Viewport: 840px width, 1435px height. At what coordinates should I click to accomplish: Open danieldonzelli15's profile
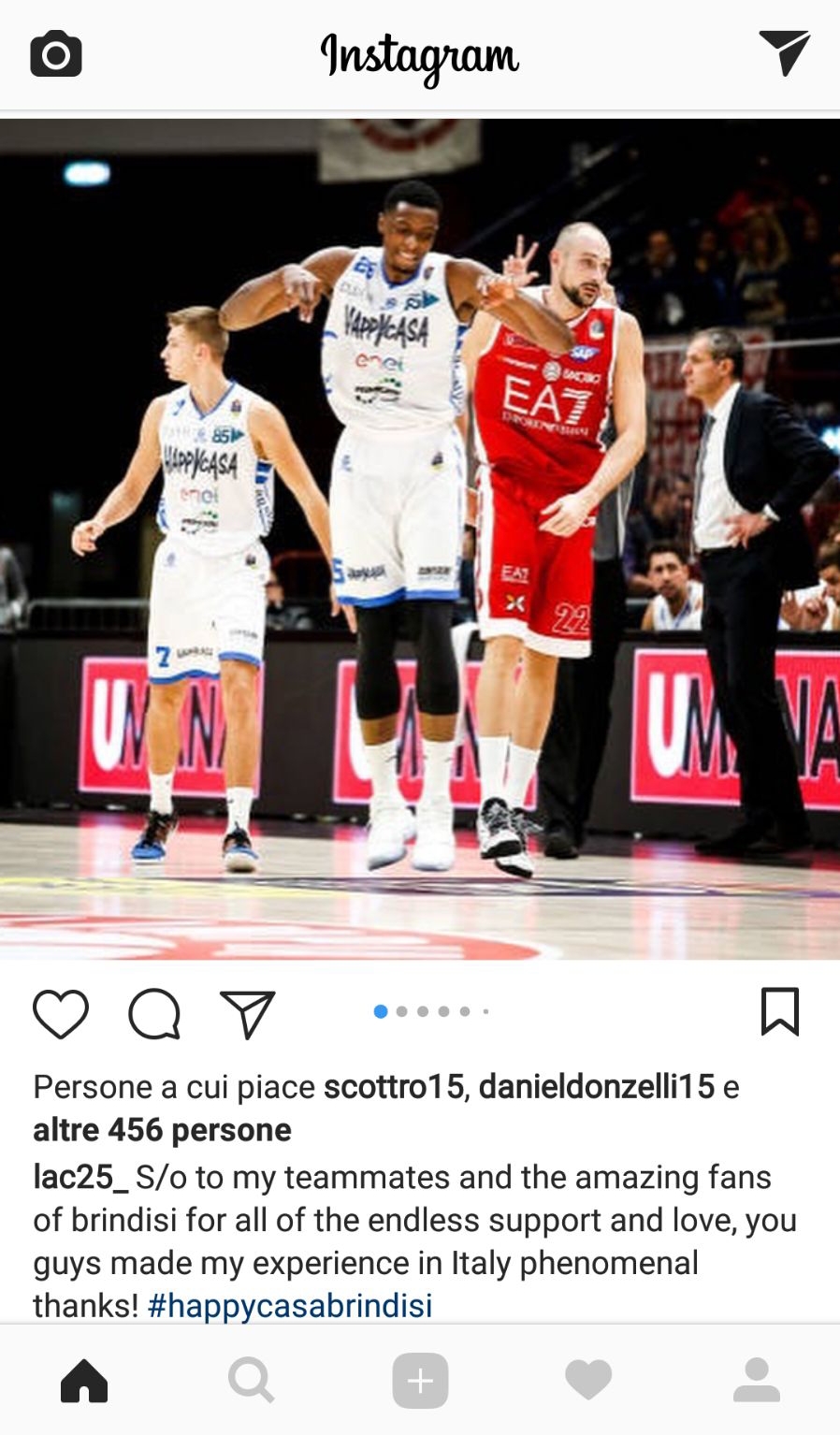(x=597, y=1087)
